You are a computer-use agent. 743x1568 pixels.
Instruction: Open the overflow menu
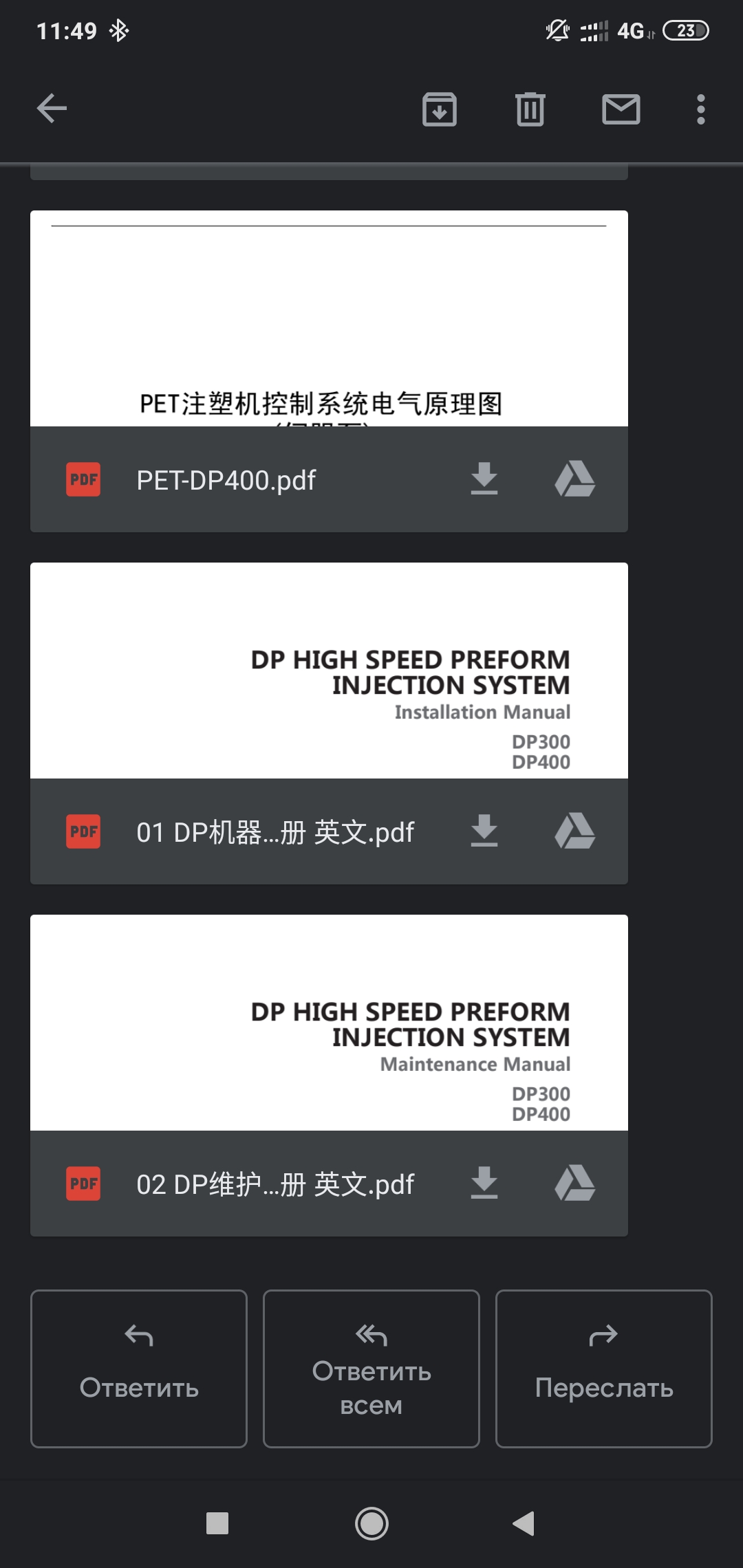[700, 109]
